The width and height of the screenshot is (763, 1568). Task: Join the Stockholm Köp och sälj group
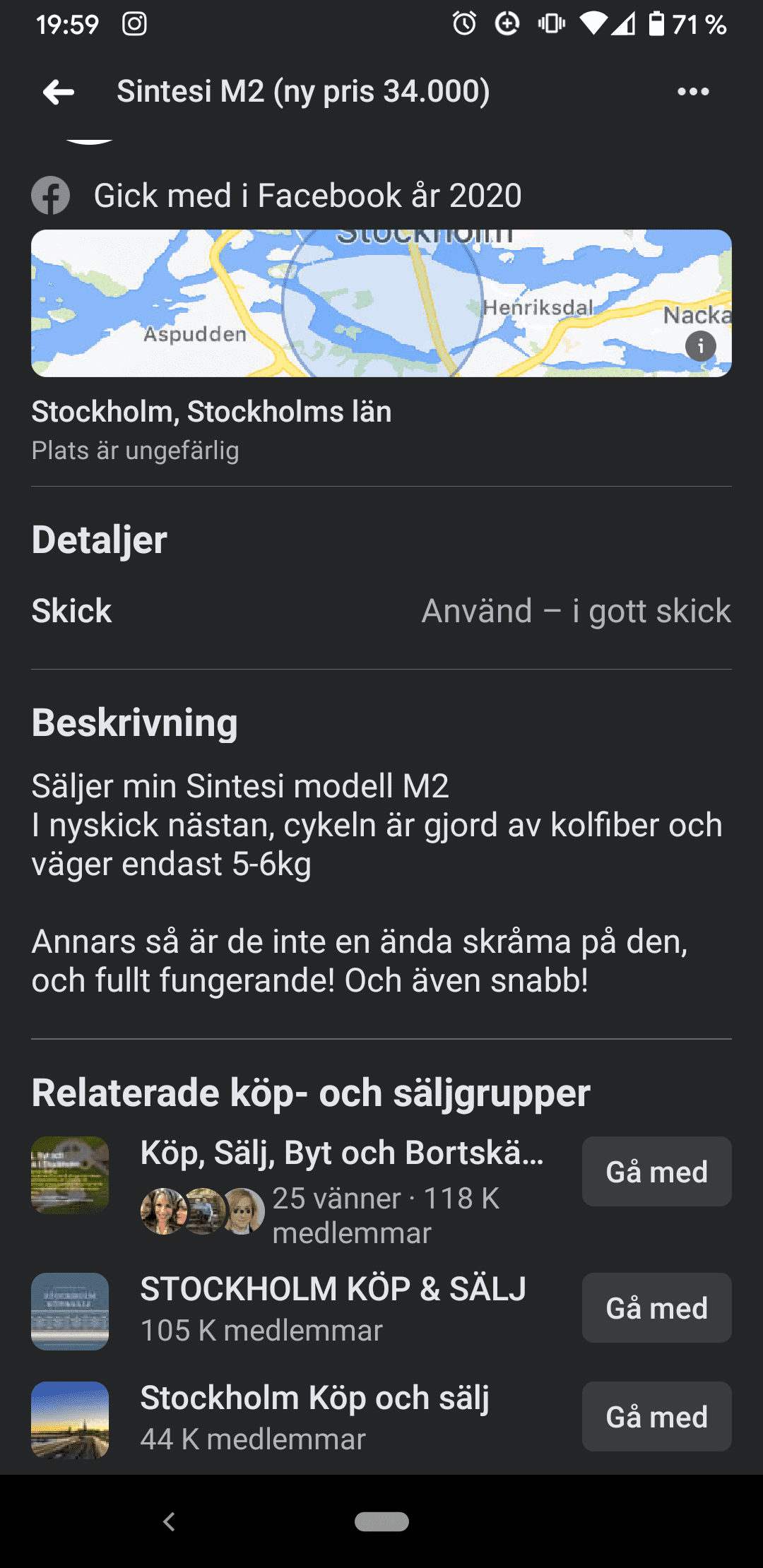pyautogui.click(x=657, y=1417)
